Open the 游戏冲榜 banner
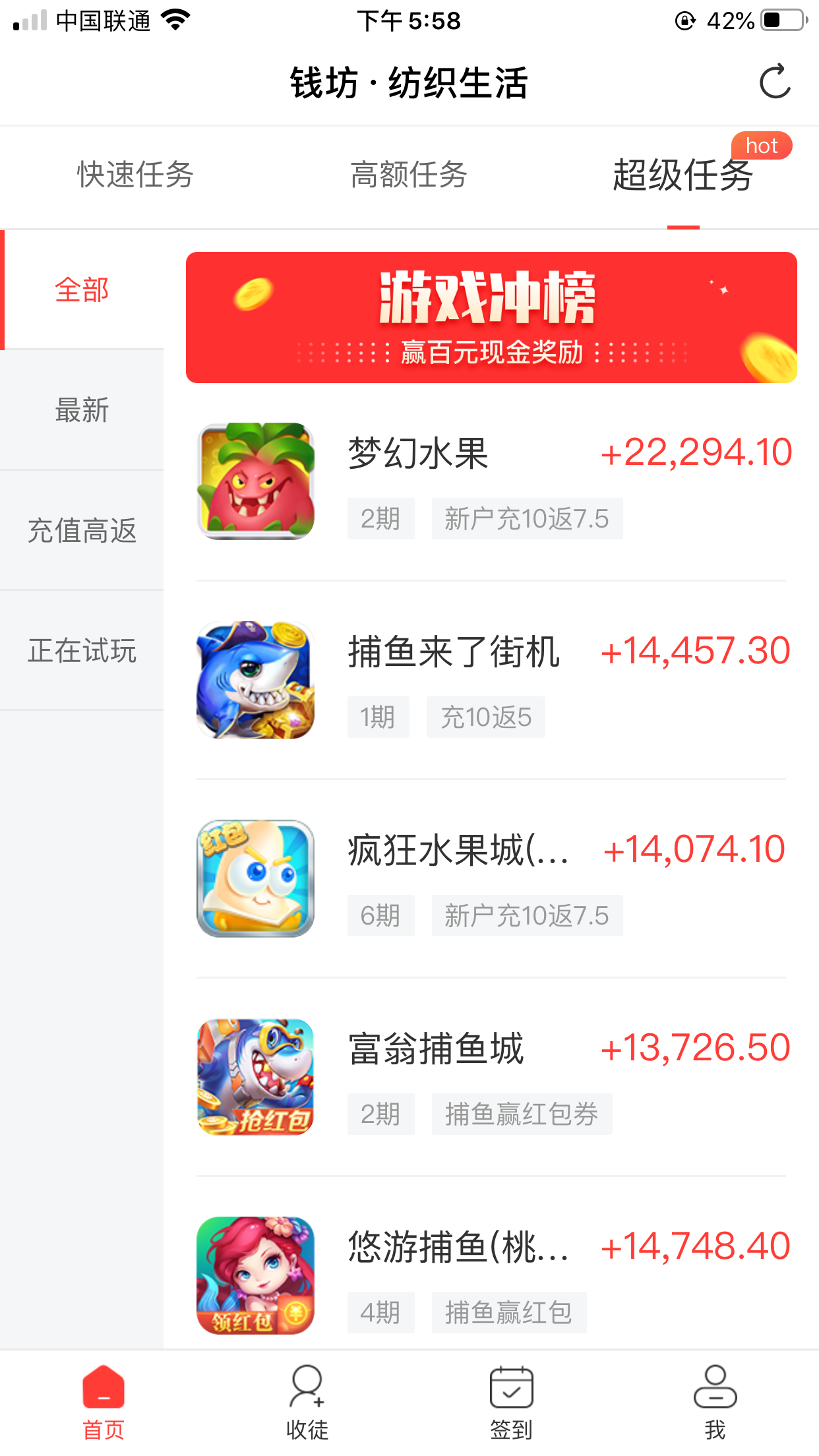Image resolution: width=819 pixels, height=1456 pixels. [491, 317]
